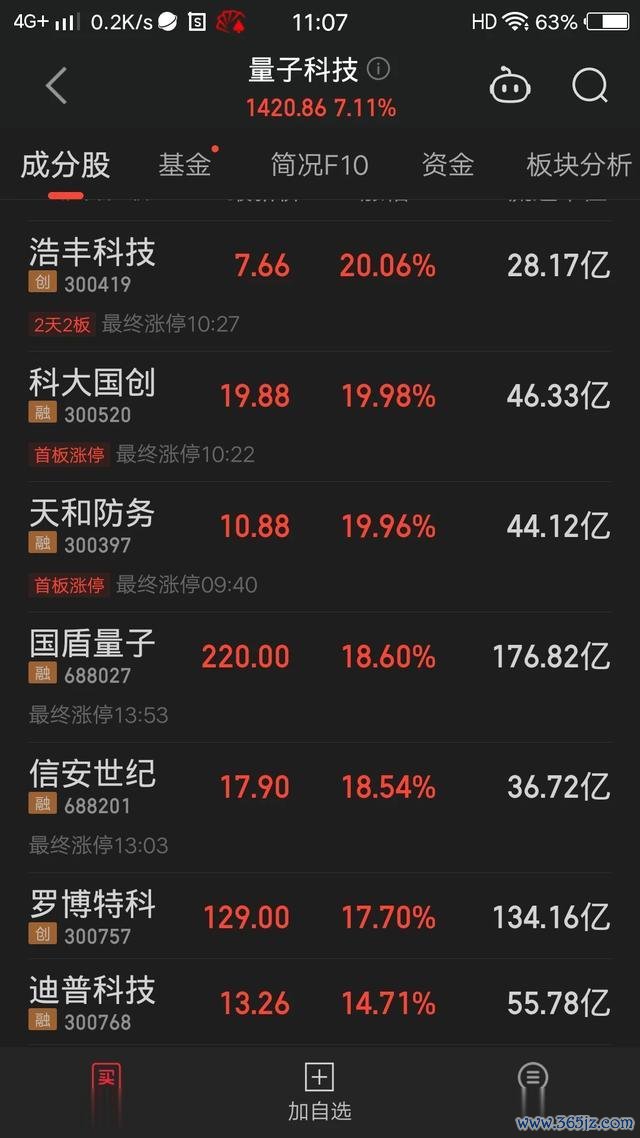Switch to the 板块分析 tab
Image resolution: width=640 pixels, height=1138 pixels.
(x=579, y=165)
